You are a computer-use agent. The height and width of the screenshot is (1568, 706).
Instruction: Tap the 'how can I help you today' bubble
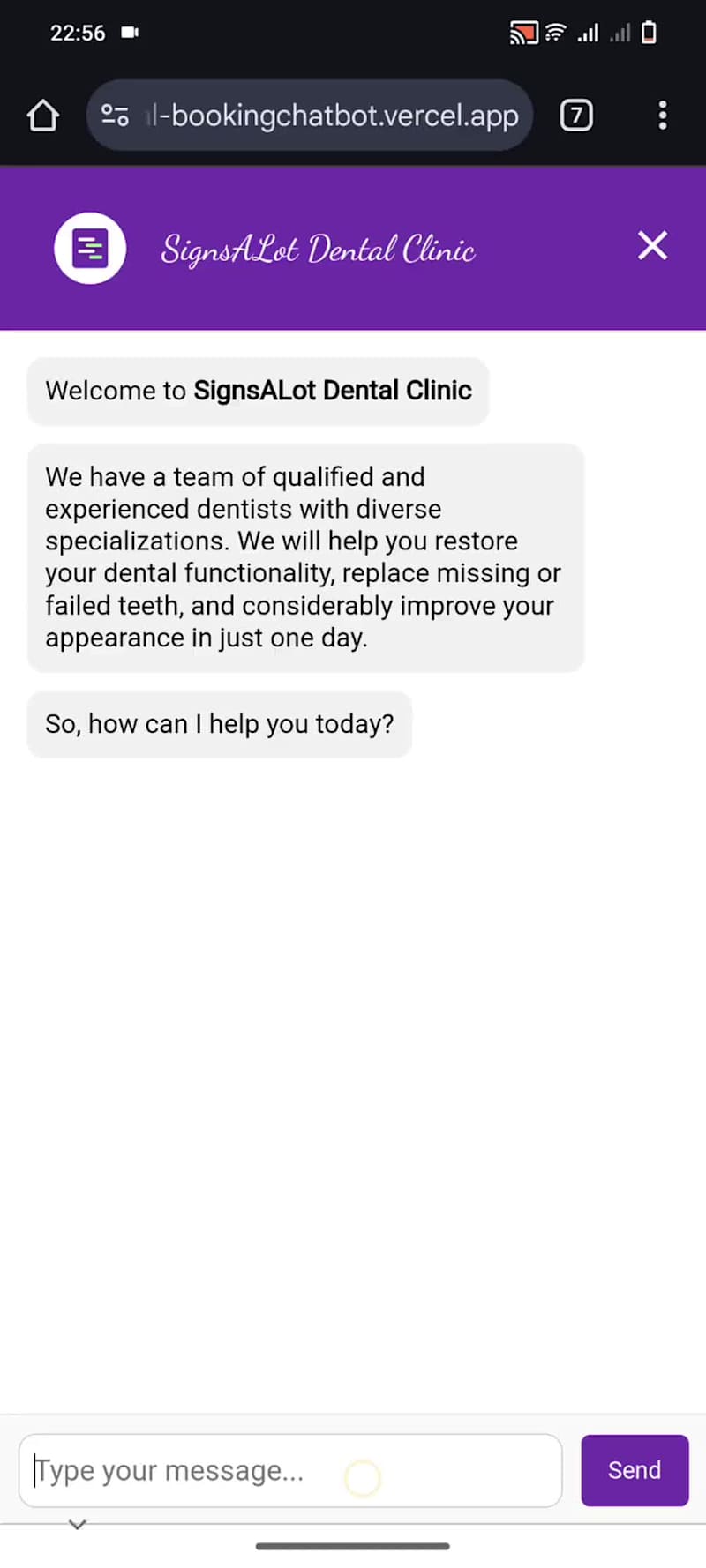[219, 723]
